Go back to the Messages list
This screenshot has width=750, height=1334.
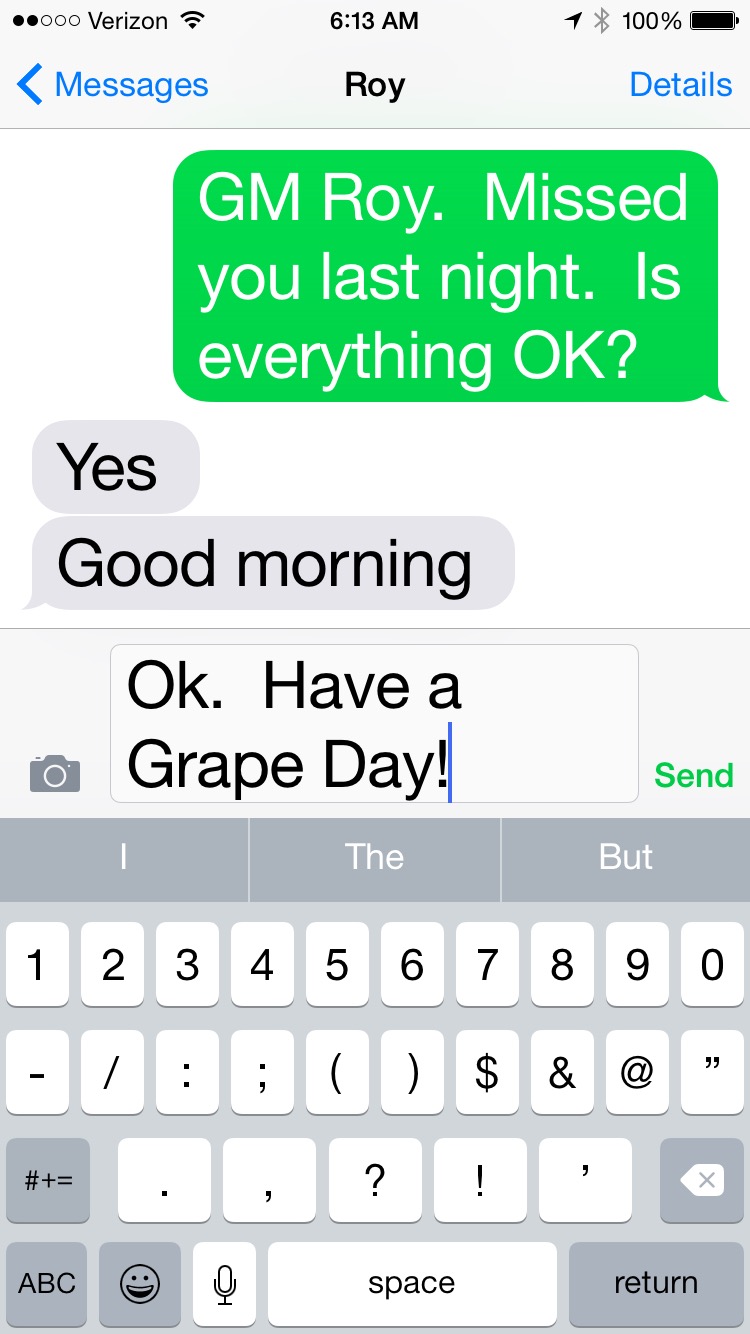coord(112,86)
